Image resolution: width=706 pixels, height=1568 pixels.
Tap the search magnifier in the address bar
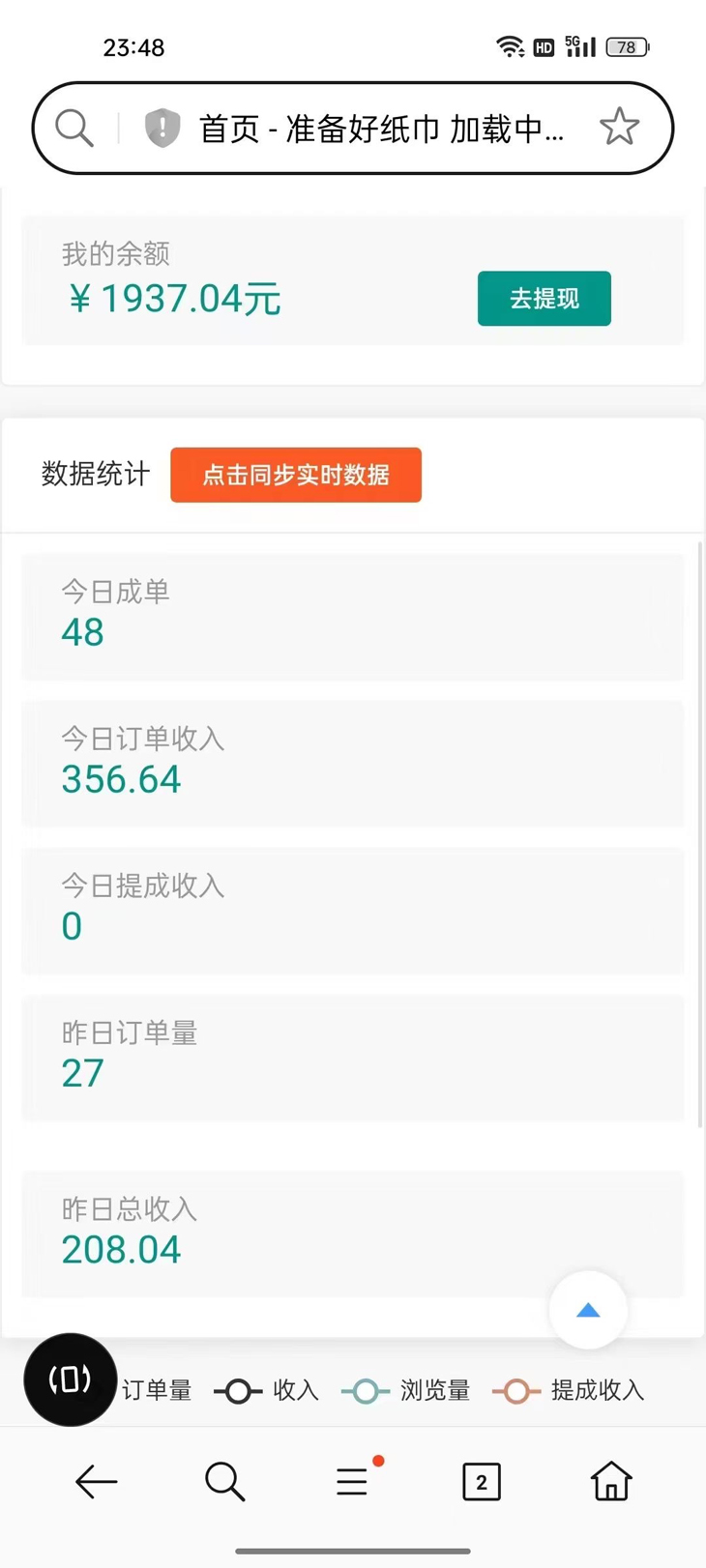coord(74,128)
